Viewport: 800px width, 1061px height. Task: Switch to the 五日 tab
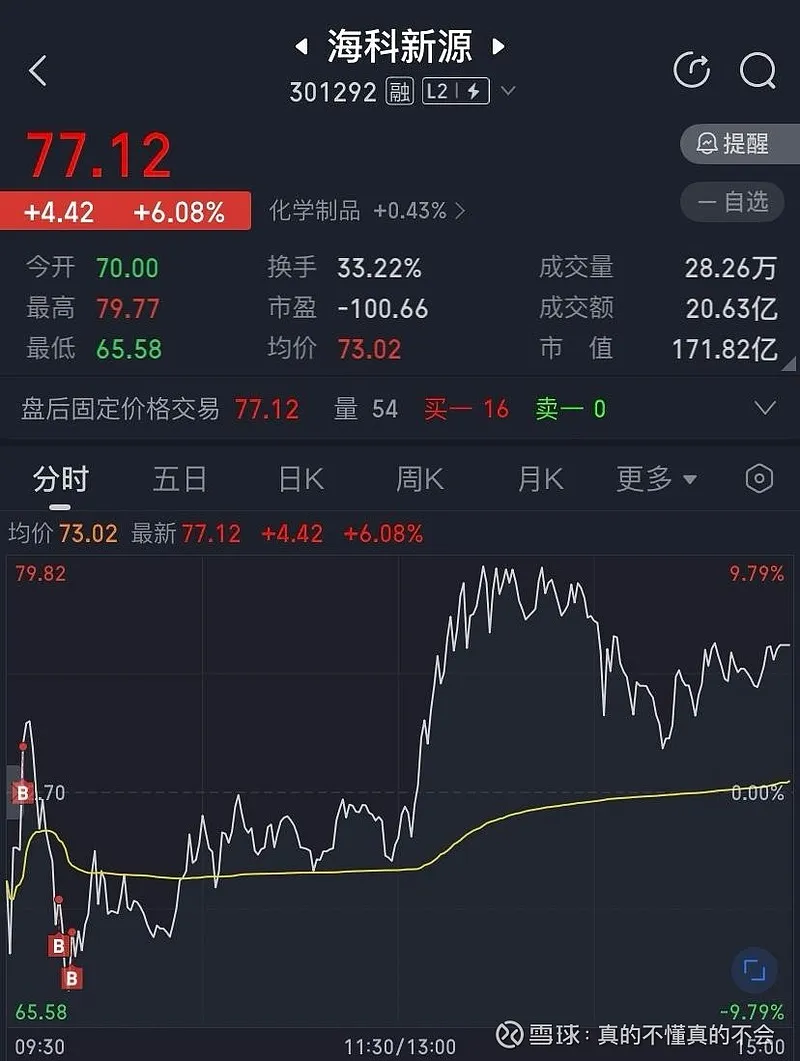coord(180,479)
